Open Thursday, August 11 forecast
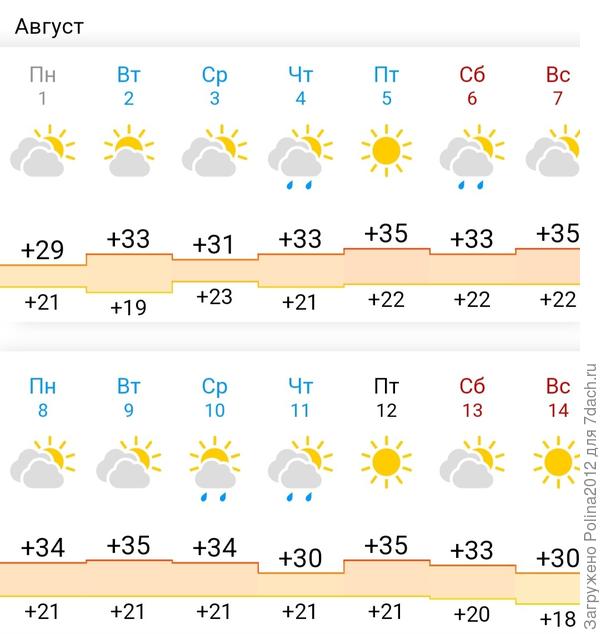 [300, 397]
